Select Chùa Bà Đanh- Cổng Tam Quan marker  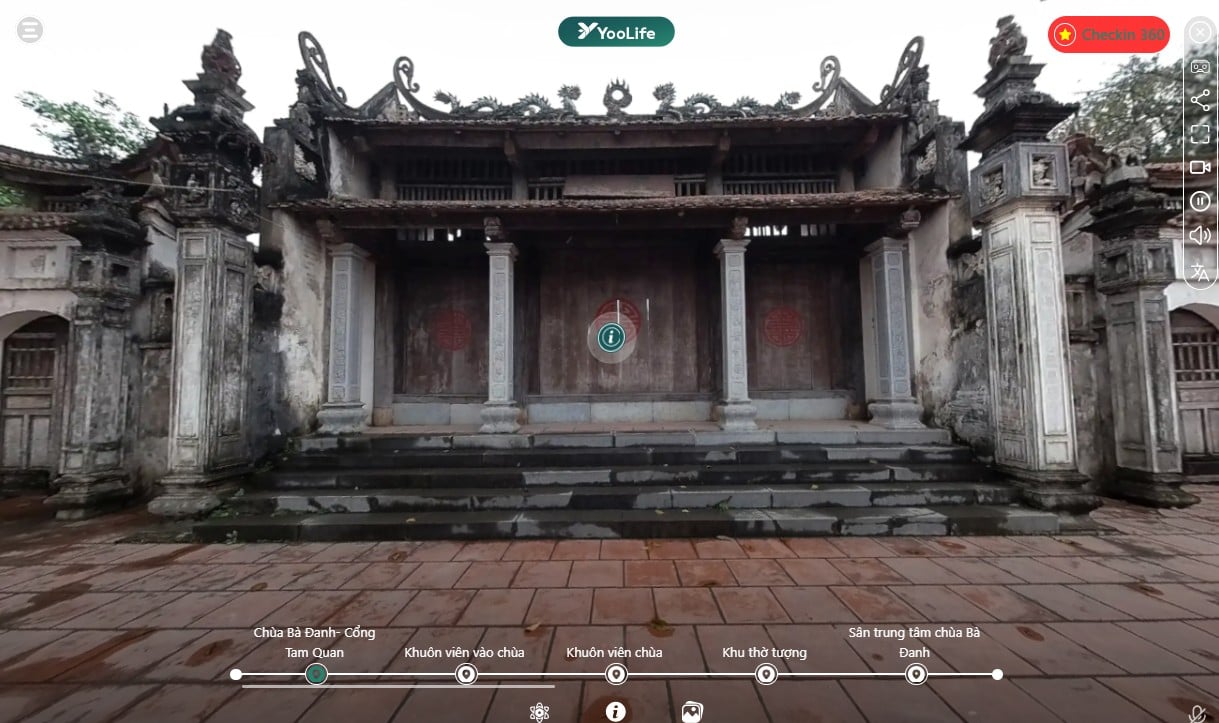[316, 674]
